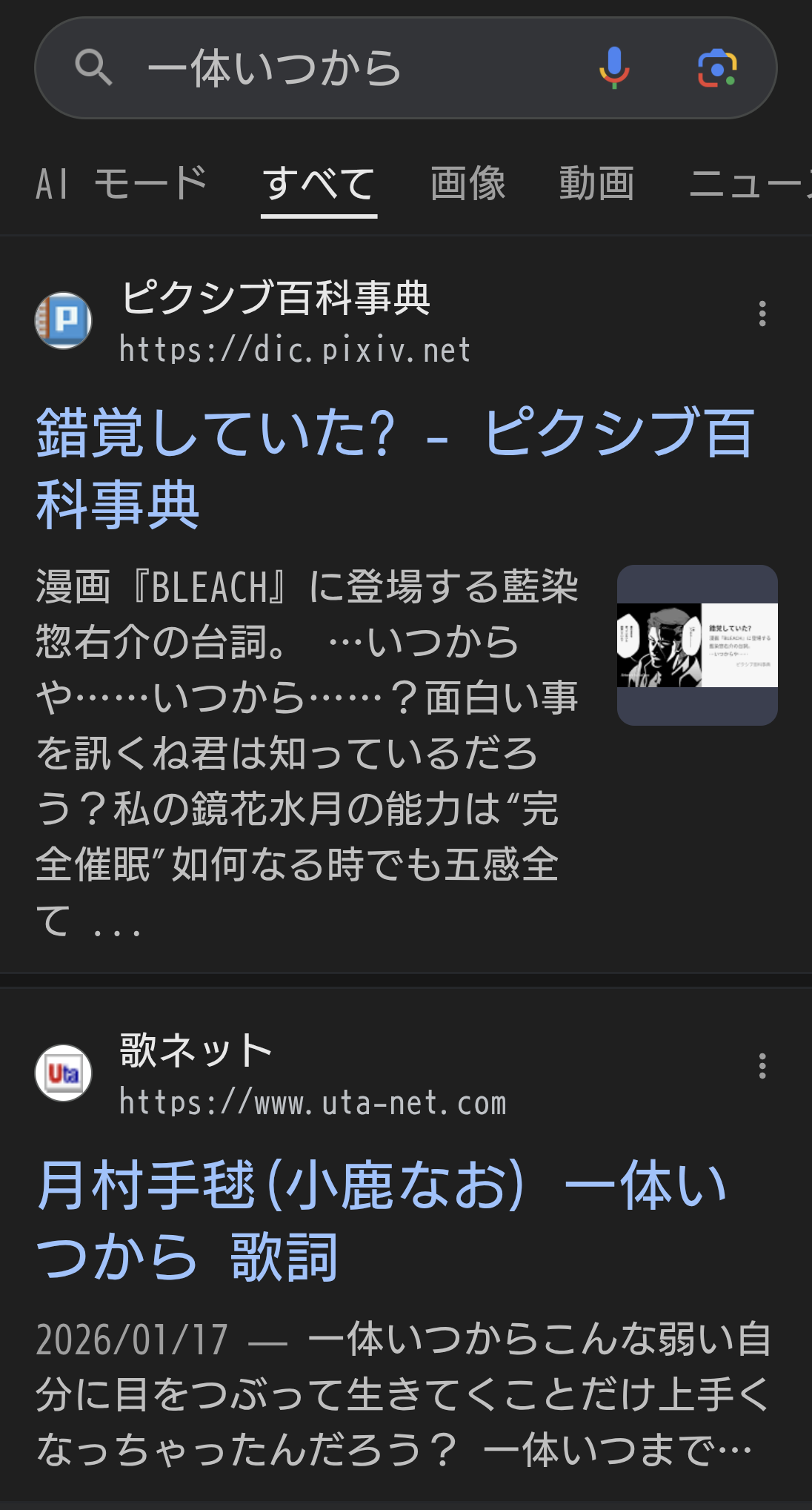The image size is (812, 1510).
Task: Open the 月村手毬(小鹿なお) 一体いつから 歌詞 result
Action: coord(382,1221)
